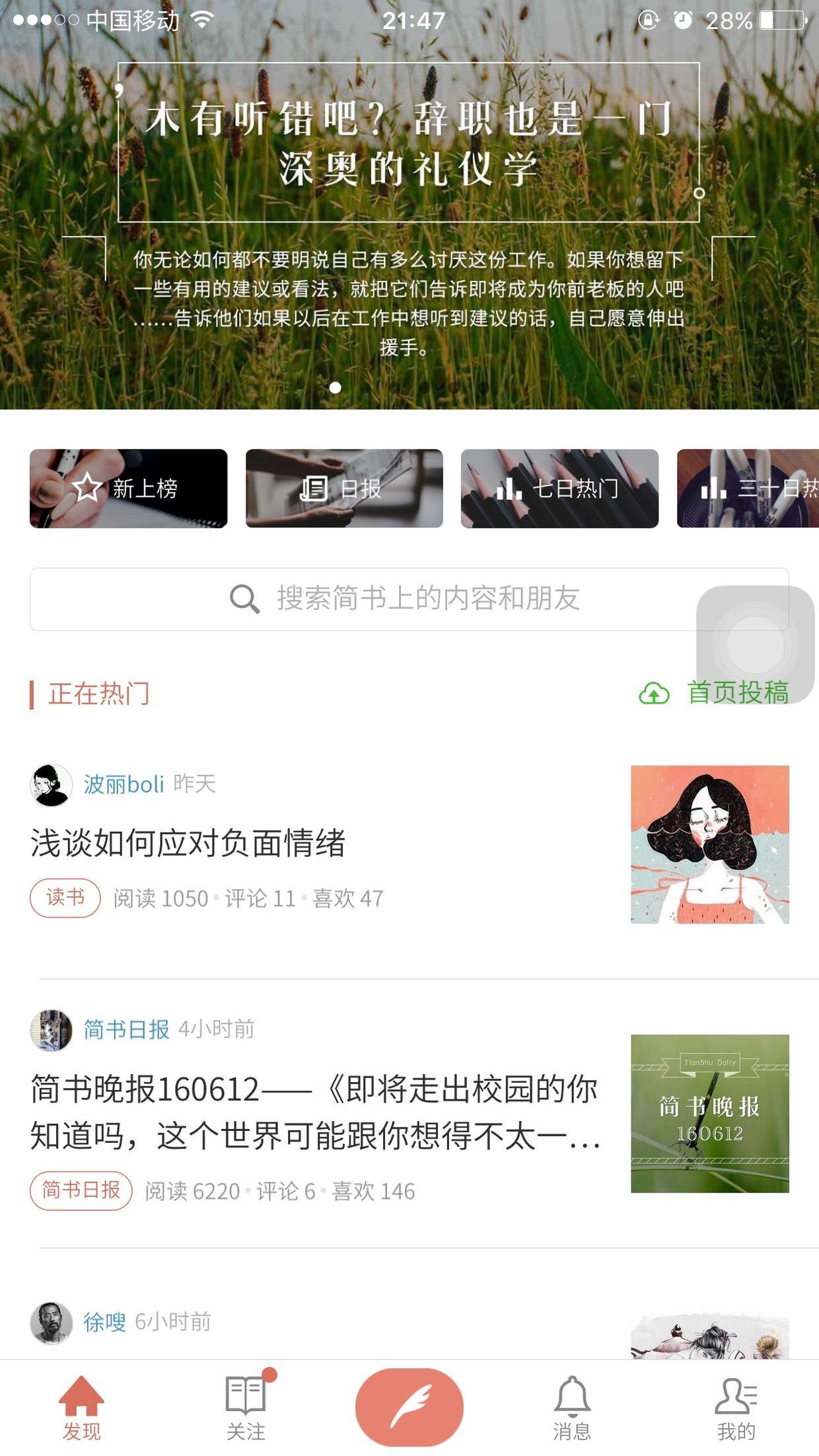View author 徐嗖's profile
Image resolution: width=819 pixels, height=1456 pixels.
click(104, 1322)
